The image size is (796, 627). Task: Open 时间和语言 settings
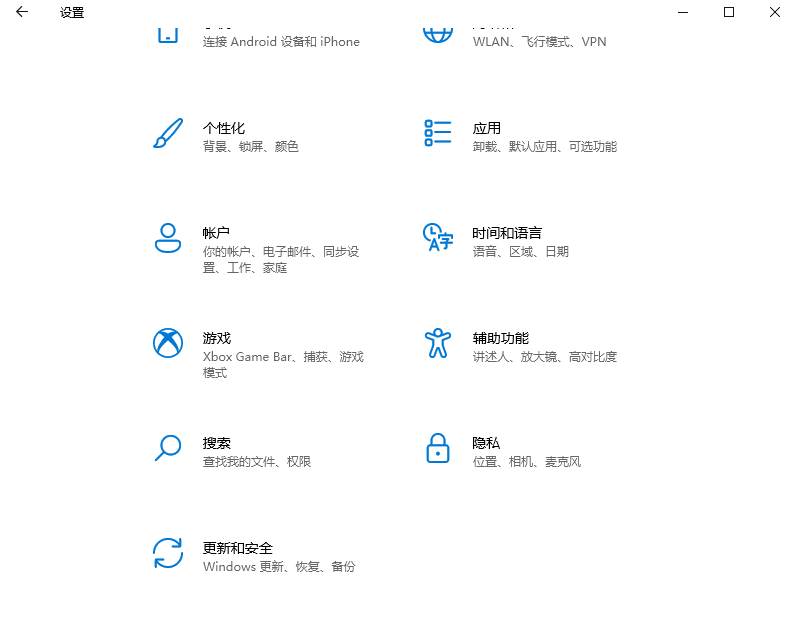tap(507, 233)
